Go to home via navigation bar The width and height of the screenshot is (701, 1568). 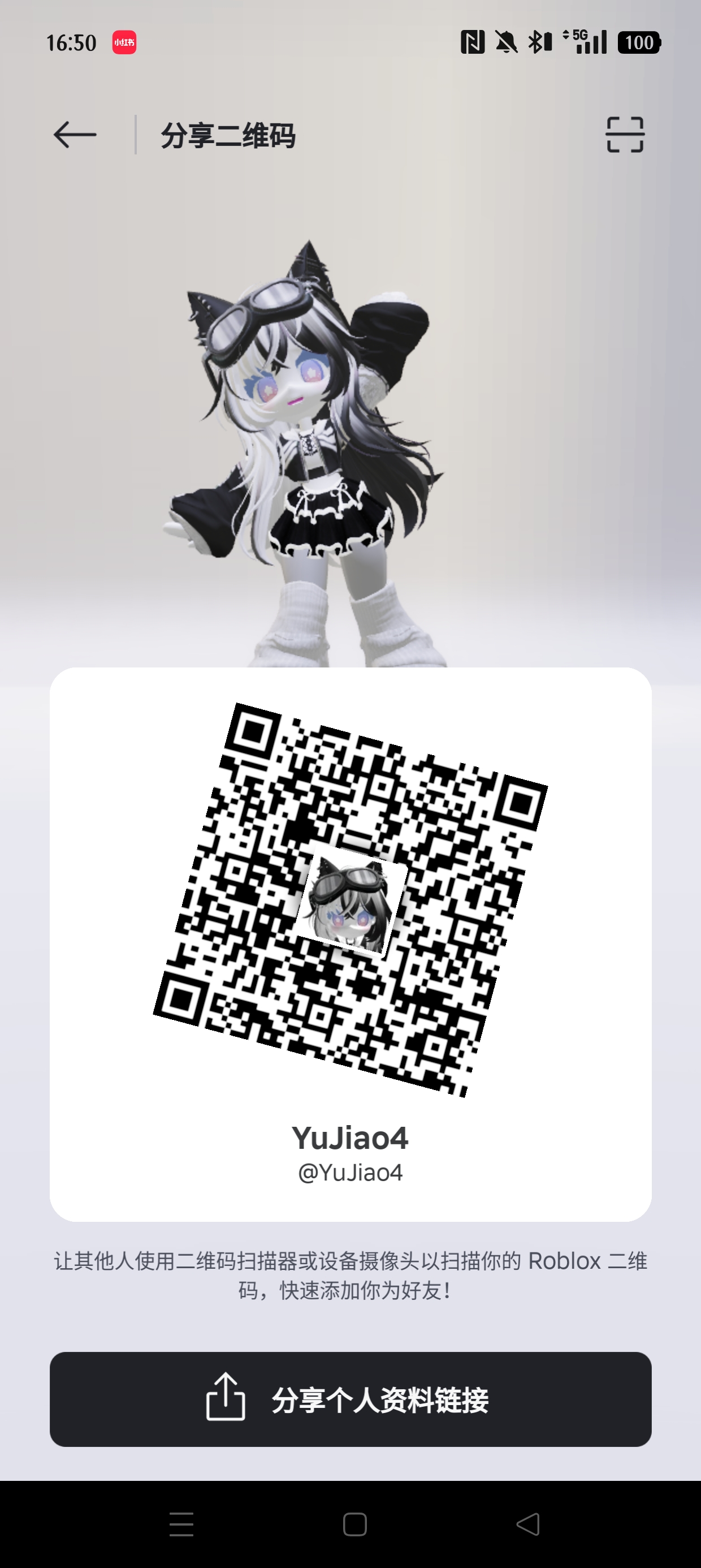click(355, 1524)
